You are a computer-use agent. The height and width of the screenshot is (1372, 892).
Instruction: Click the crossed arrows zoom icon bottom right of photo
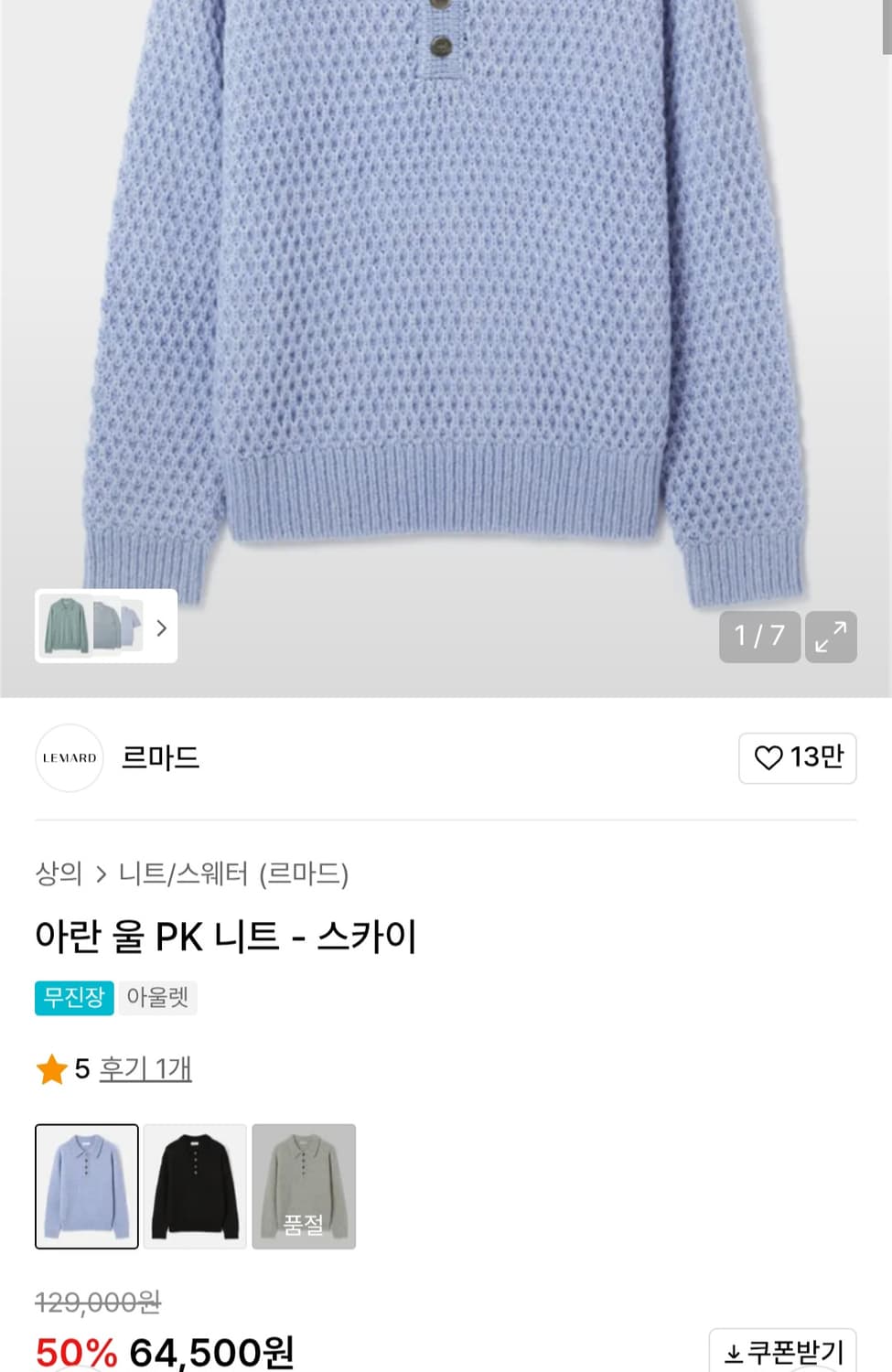829,638
